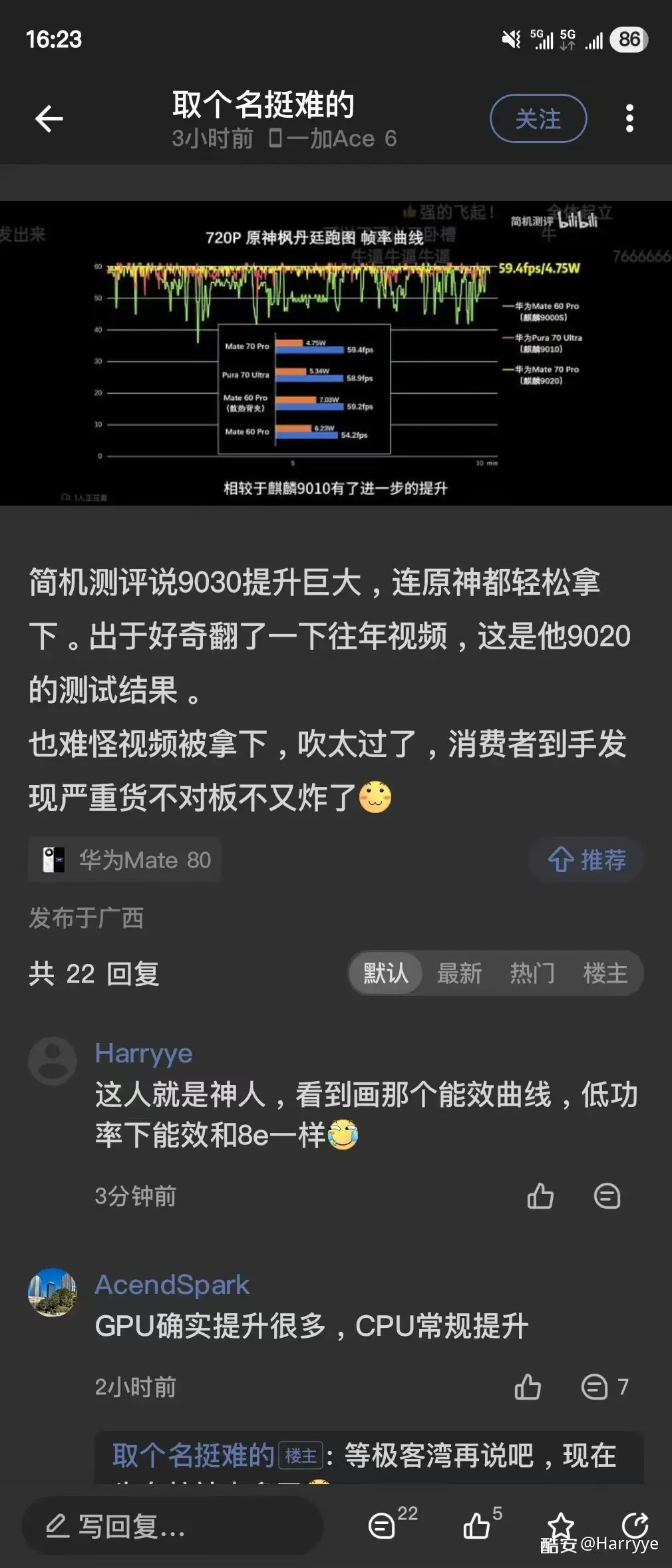Image resolution: width=672 pixels, height=1568 pixels.
Task: Open the three-dot overflow menu
Action: click(x=629, y=119)
